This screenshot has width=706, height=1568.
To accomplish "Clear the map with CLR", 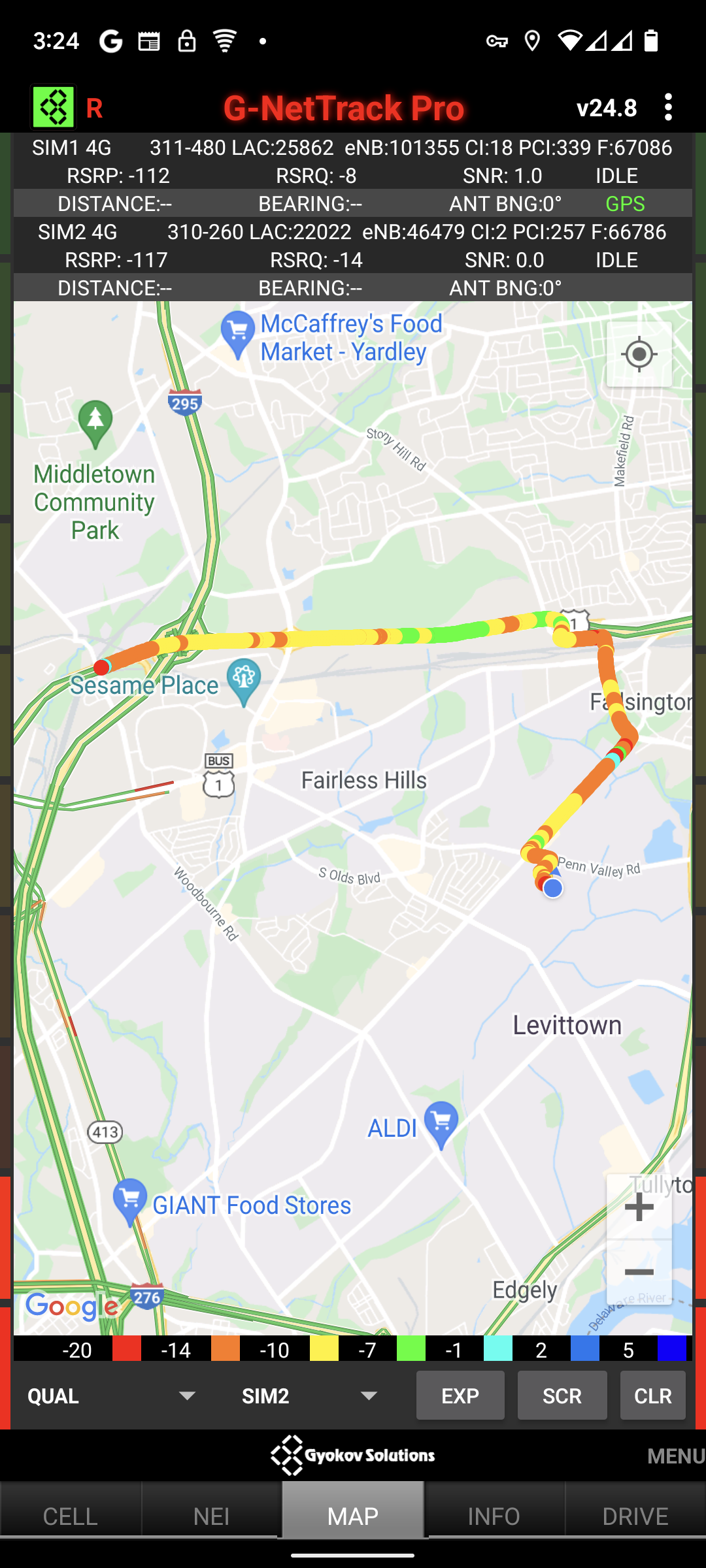I will [652, 1396].
